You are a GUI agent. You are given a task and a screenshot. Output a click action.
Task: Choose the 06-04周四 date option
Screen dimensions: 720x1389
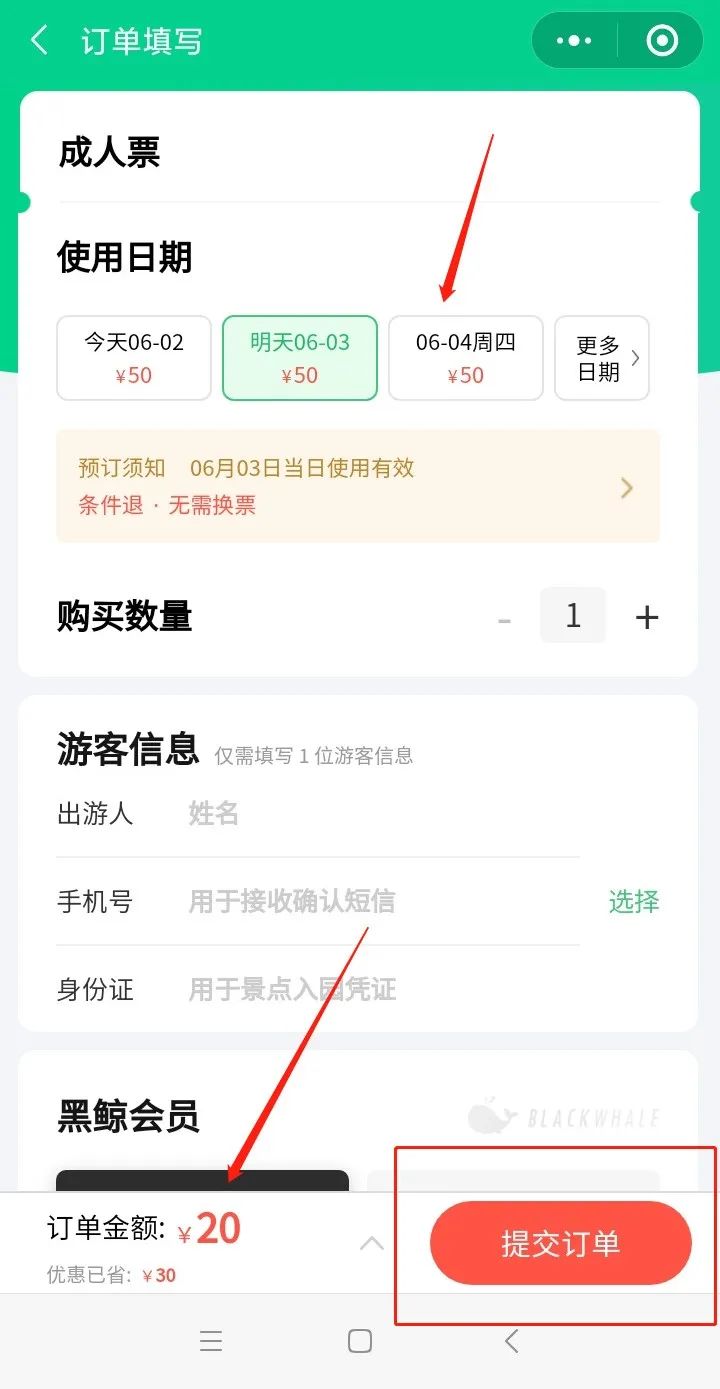click(x=466, y=358)
